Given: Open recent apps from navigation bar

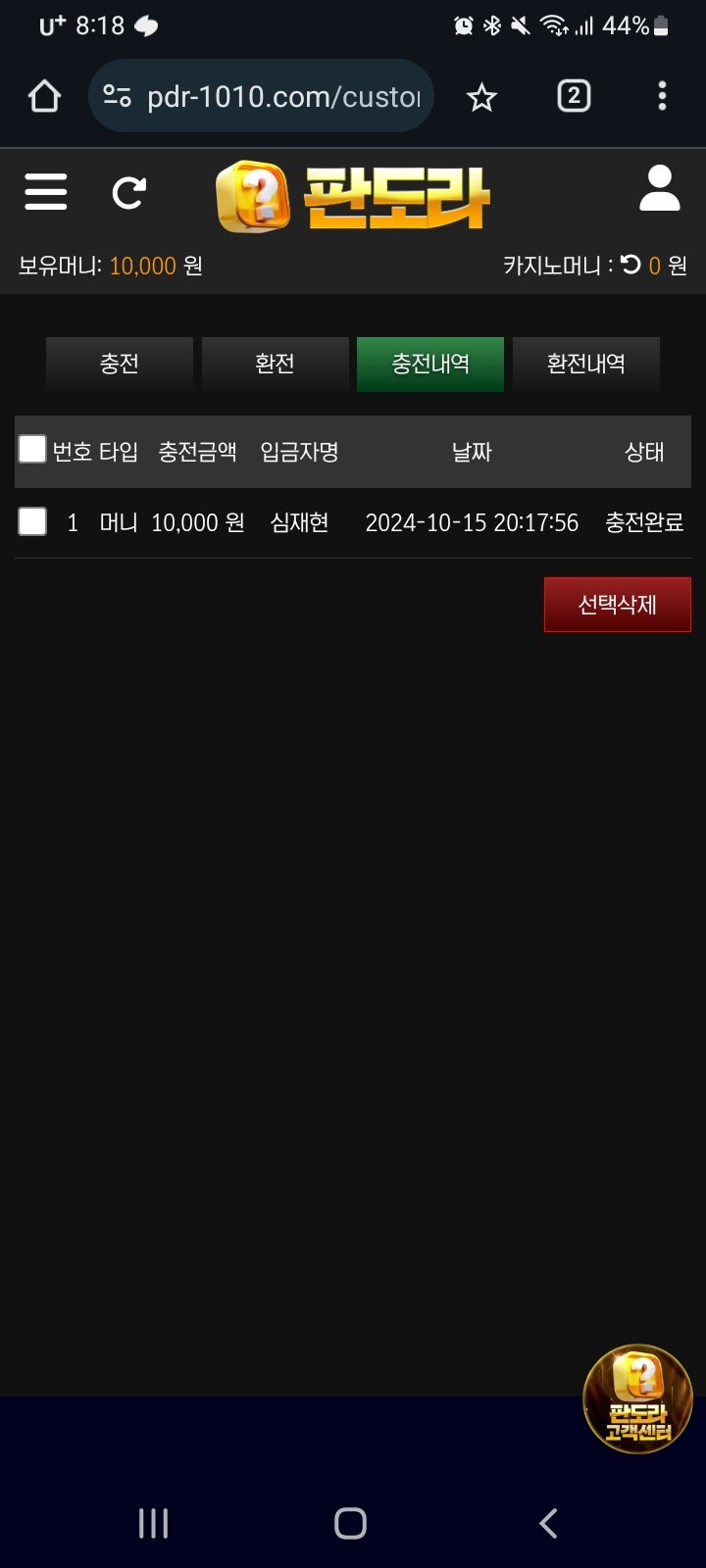Looking at the screenshot, I should pos(153,1523).
